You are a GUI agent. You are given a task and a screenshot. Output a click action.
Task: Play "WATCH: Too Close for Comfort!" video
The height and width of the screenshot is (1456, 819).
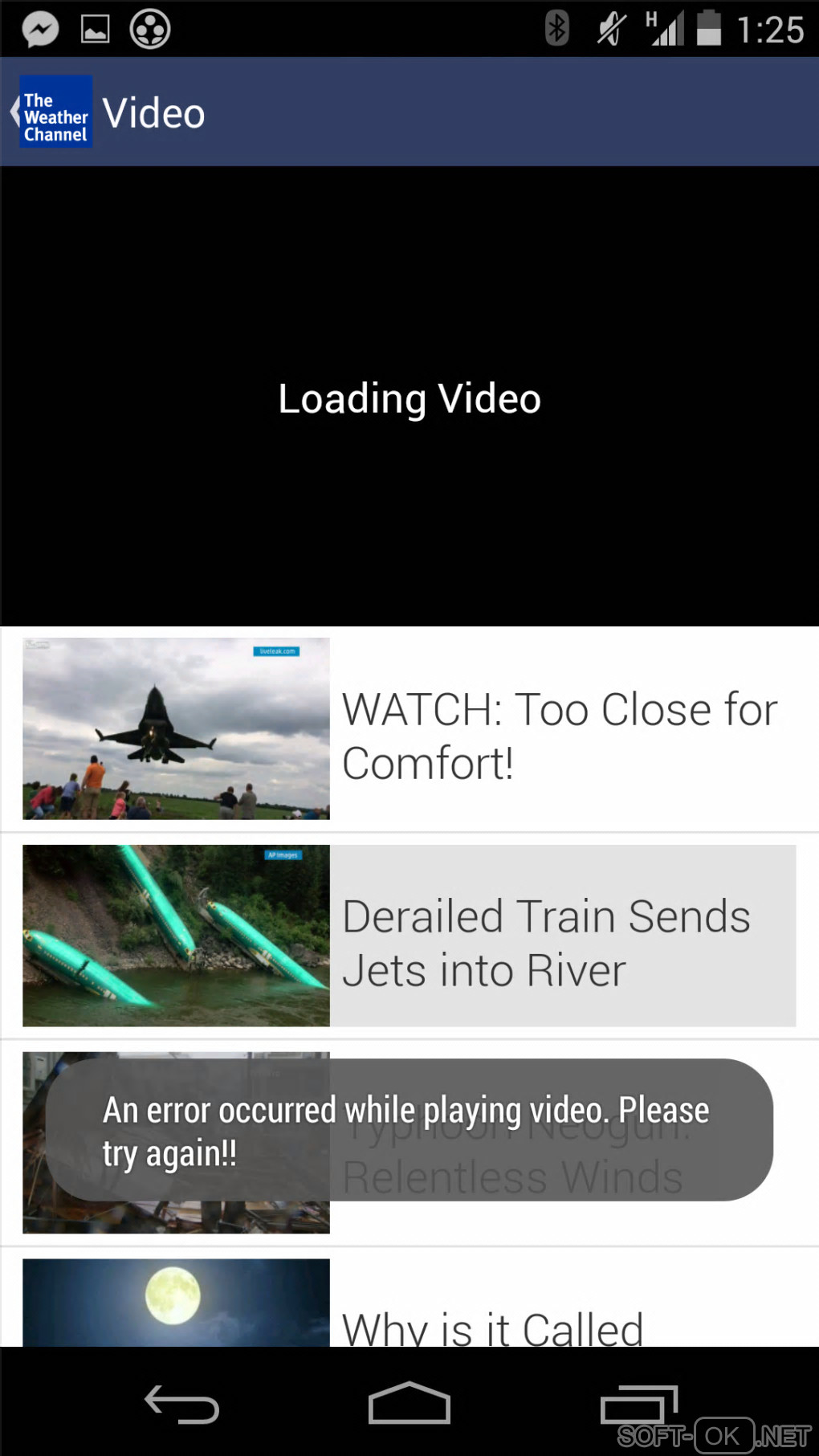pyautogui.click(x=409, y=729)
